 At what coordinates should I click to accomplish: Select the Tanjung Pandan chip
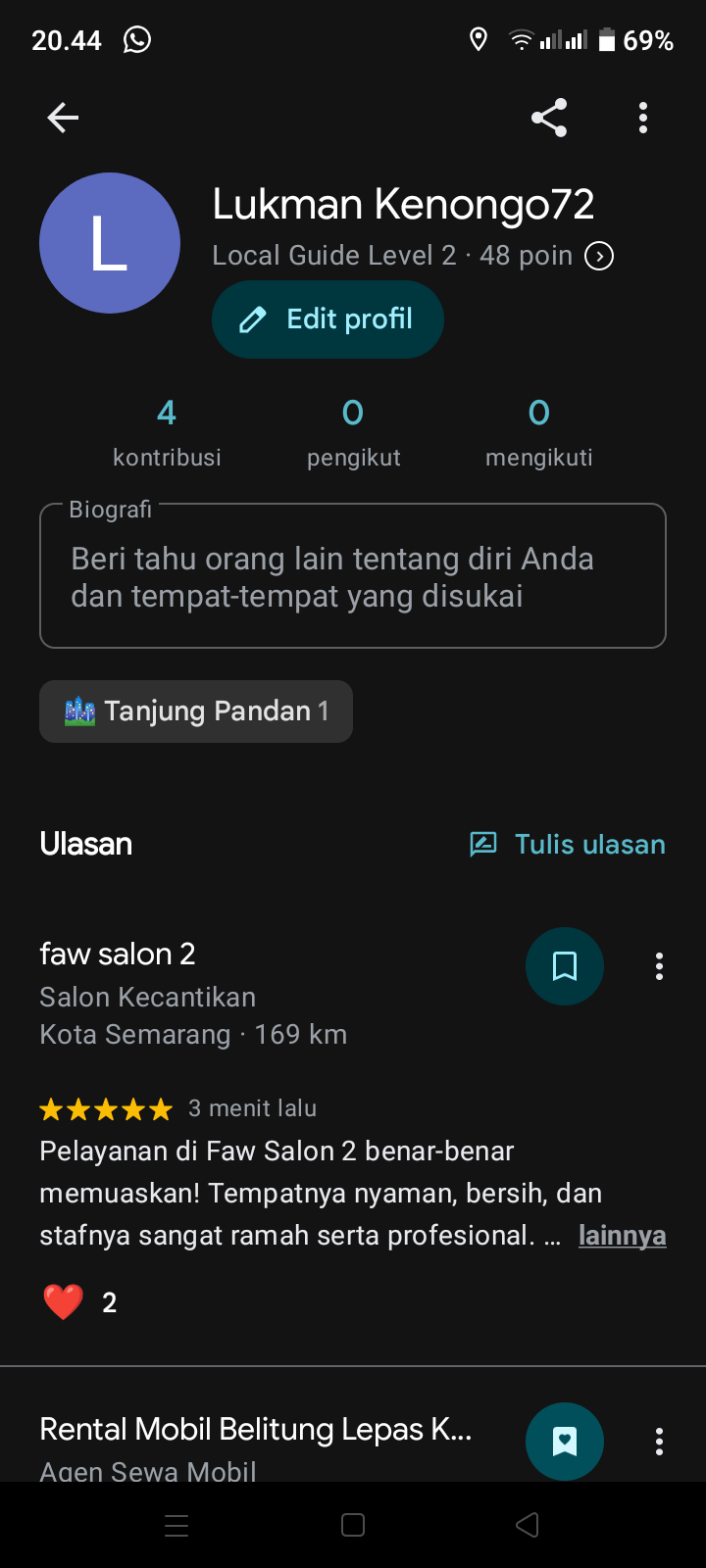point(196,711)
